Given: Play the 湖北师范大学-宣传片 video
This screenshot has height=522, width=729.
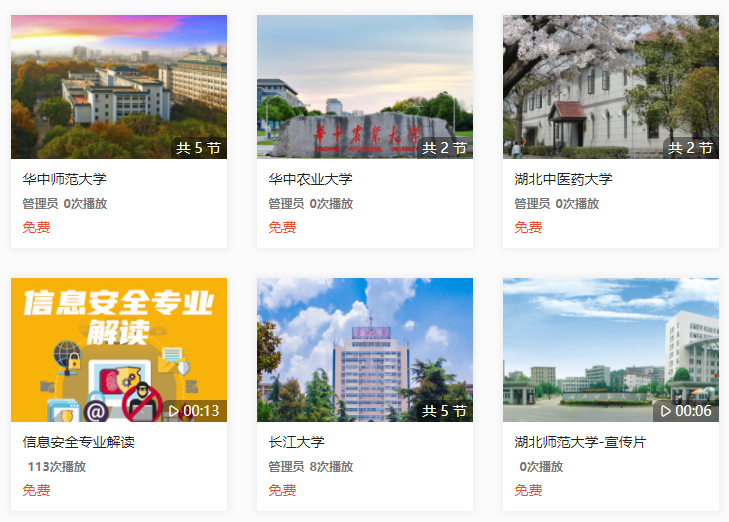Looking at the screenshot, I should [x=611, y=350].
